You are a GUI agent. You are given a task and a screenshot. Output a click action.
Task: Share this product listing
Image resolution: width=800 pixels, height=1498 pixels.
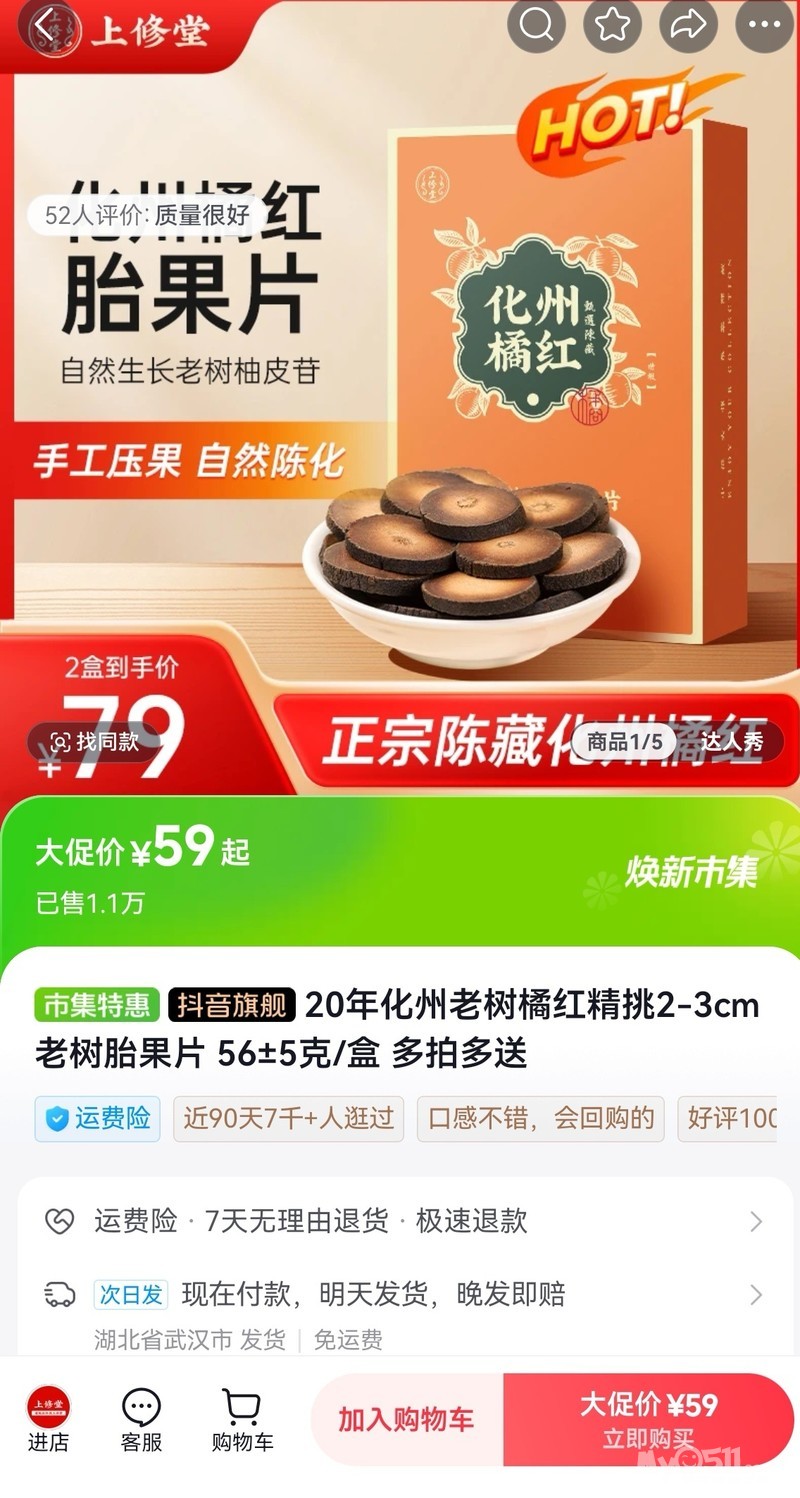[688, 26]
